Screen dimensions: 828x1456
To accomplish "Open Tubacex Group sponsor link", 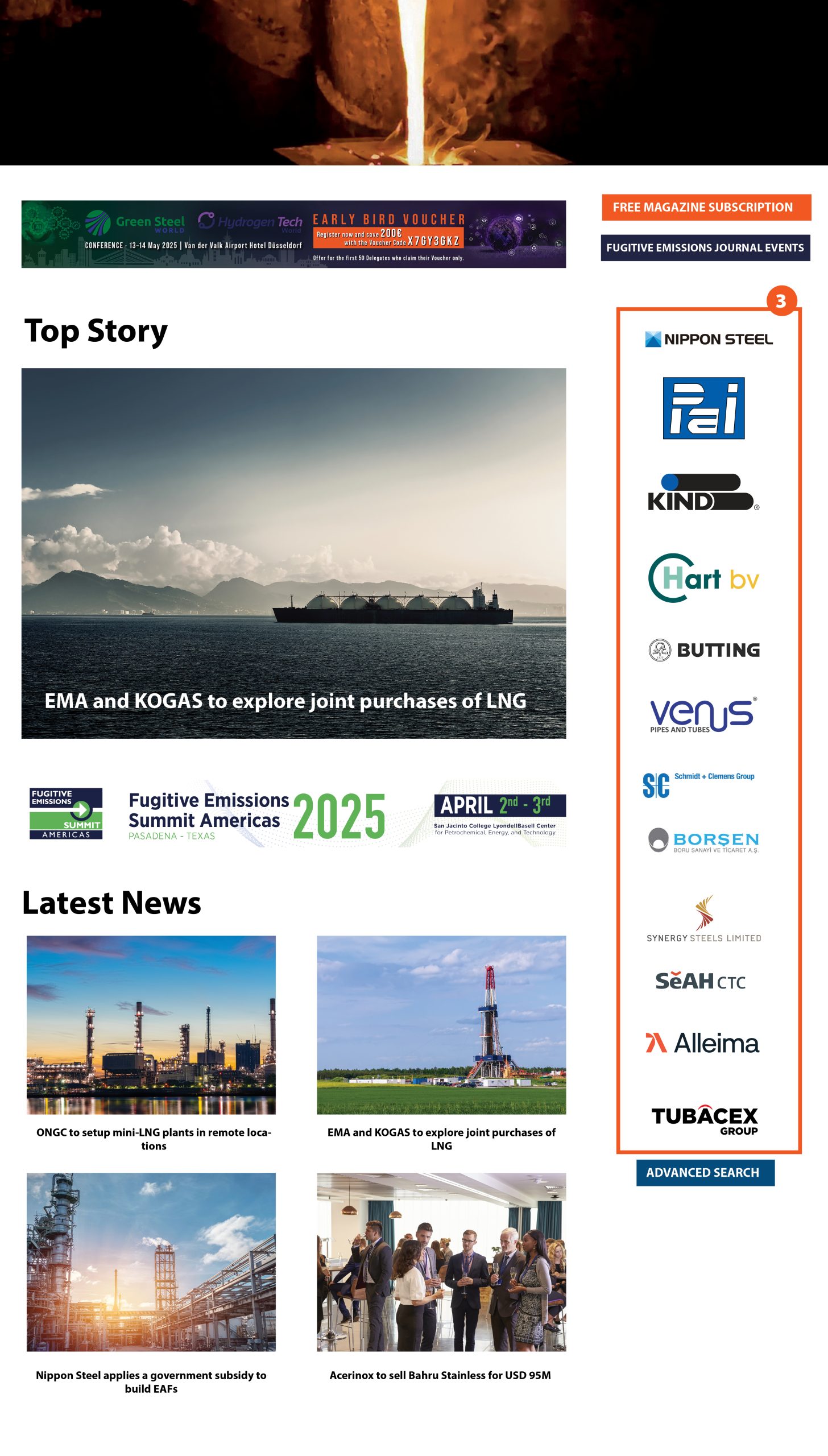I will pyautogui.click(x=705, y=1120).
